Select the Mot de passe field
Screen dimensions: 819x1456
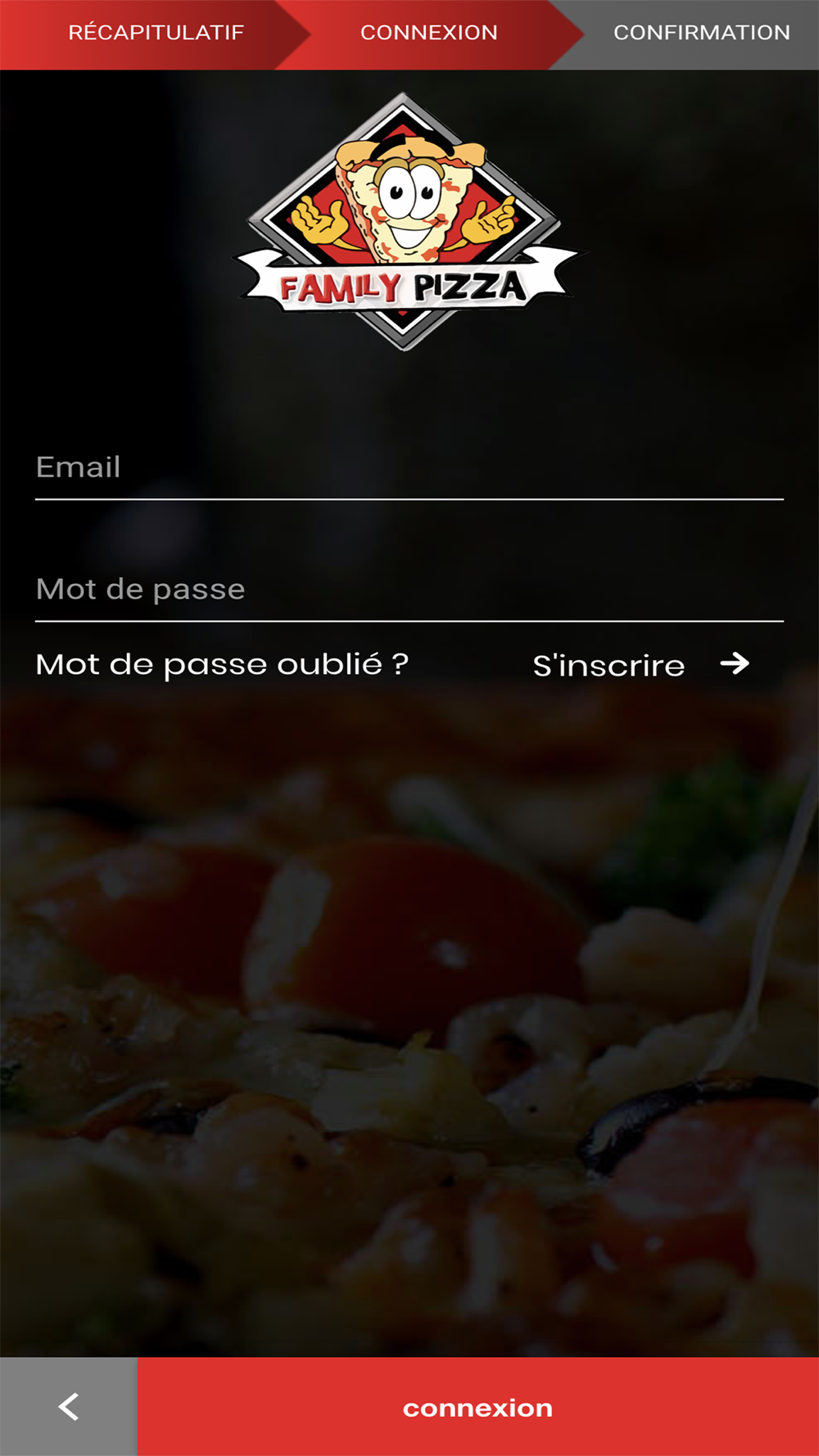[409, 590]
